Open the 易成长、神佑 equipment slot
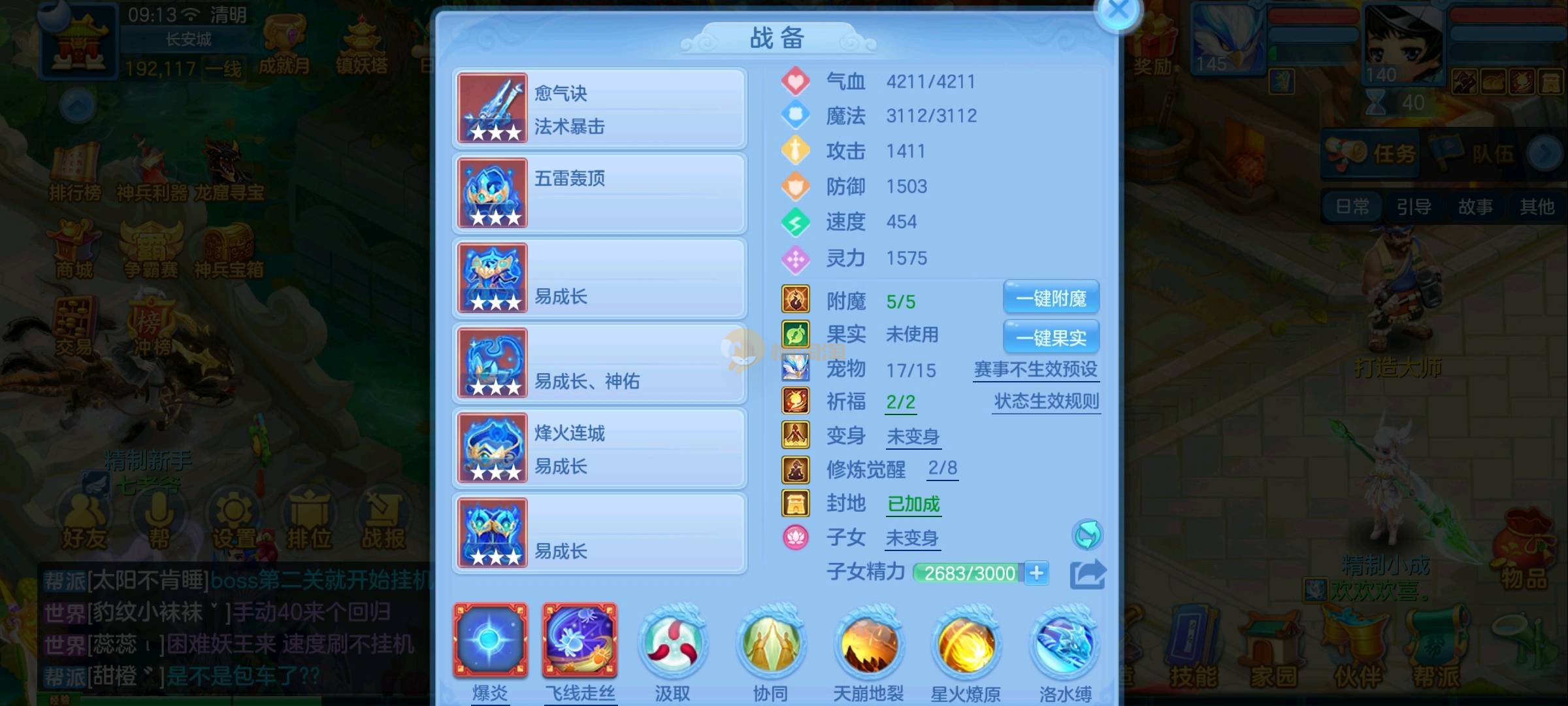Screen dimensions: 1568x706 [x=600, y=363]
